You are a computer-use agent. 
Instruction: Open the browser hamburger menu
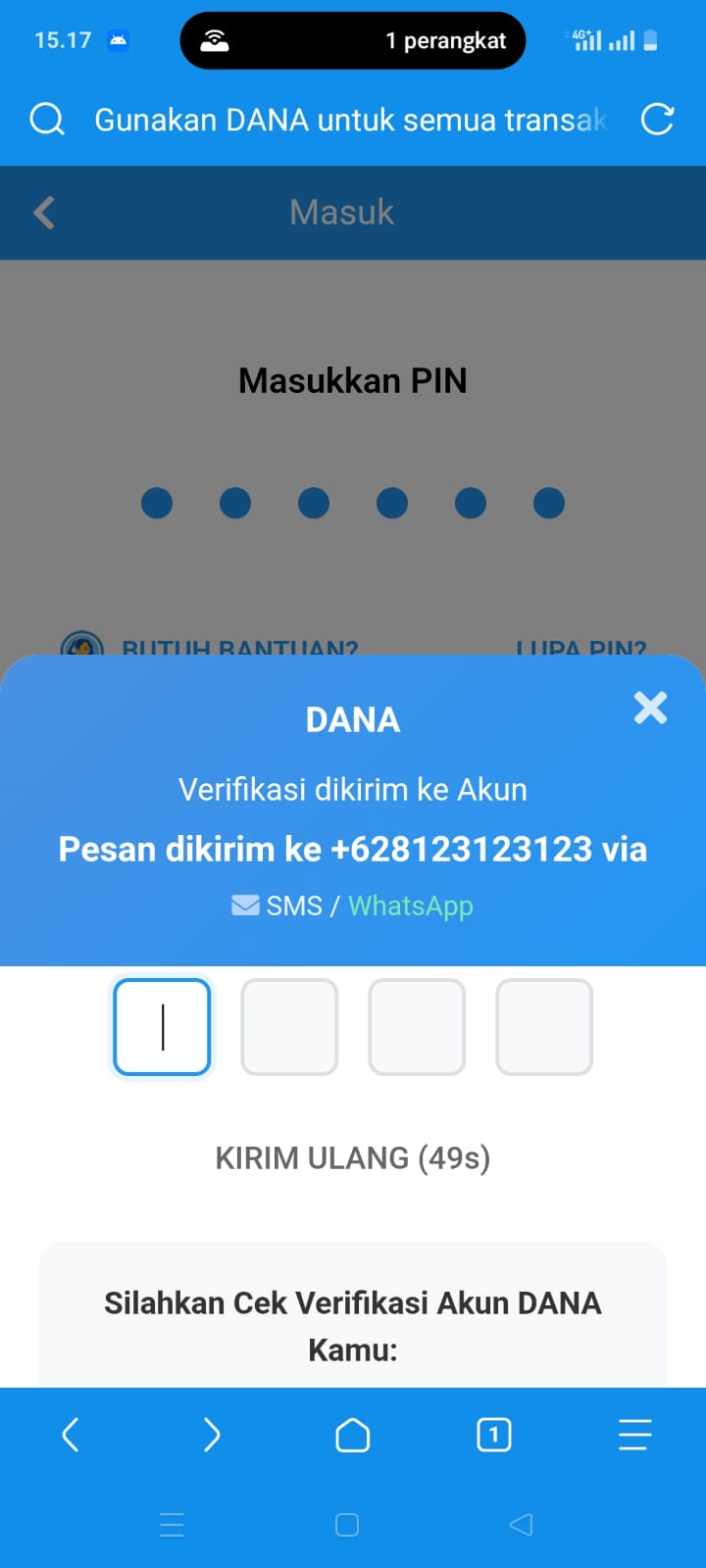pos(635,1435)
